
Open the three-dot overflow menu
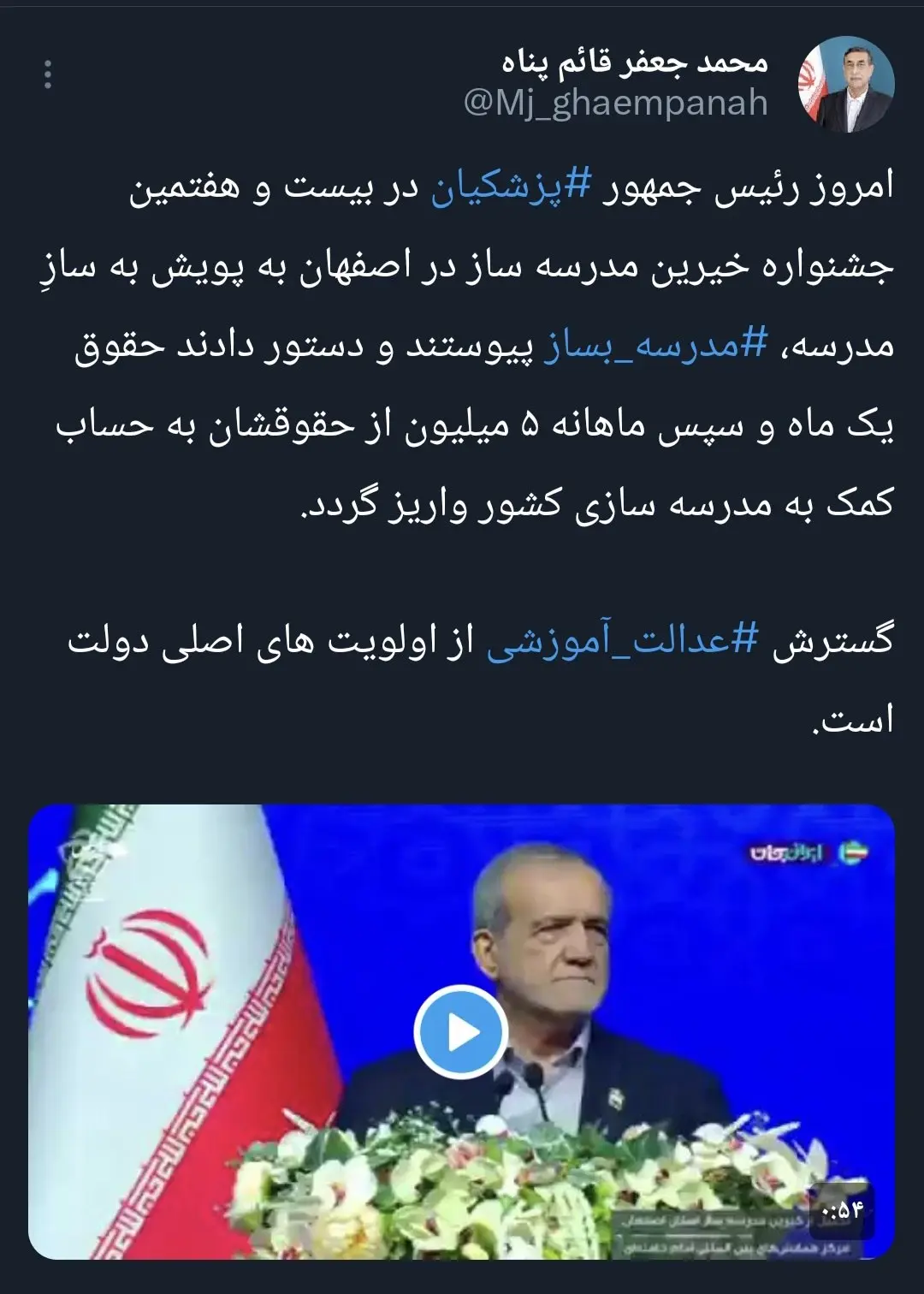tap(48, 75)
